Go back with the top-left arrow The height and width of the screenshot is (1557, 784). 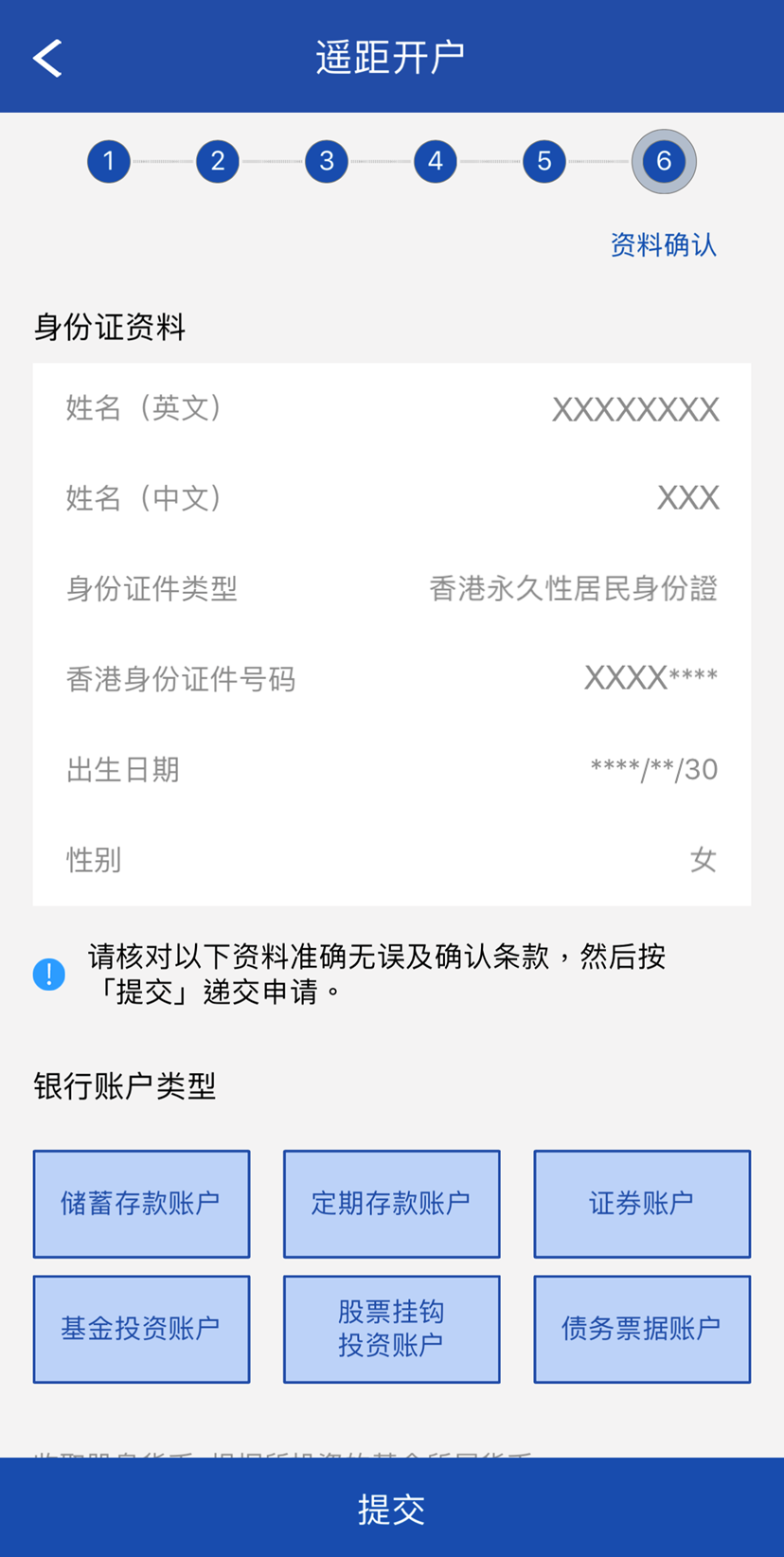tap(47, 58)
